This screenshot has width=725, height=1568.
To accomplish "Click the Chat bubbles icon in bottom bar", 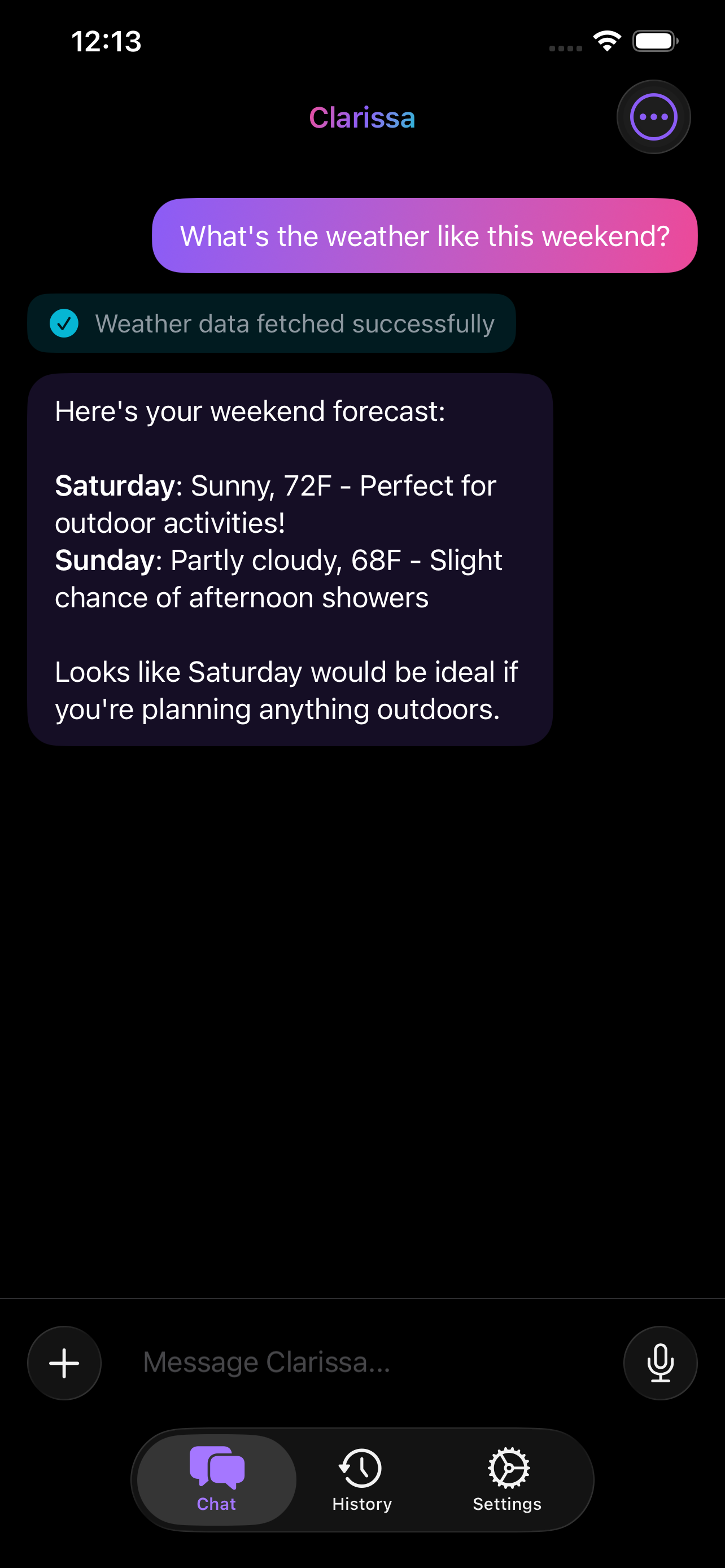I will tap(216, 1467).
